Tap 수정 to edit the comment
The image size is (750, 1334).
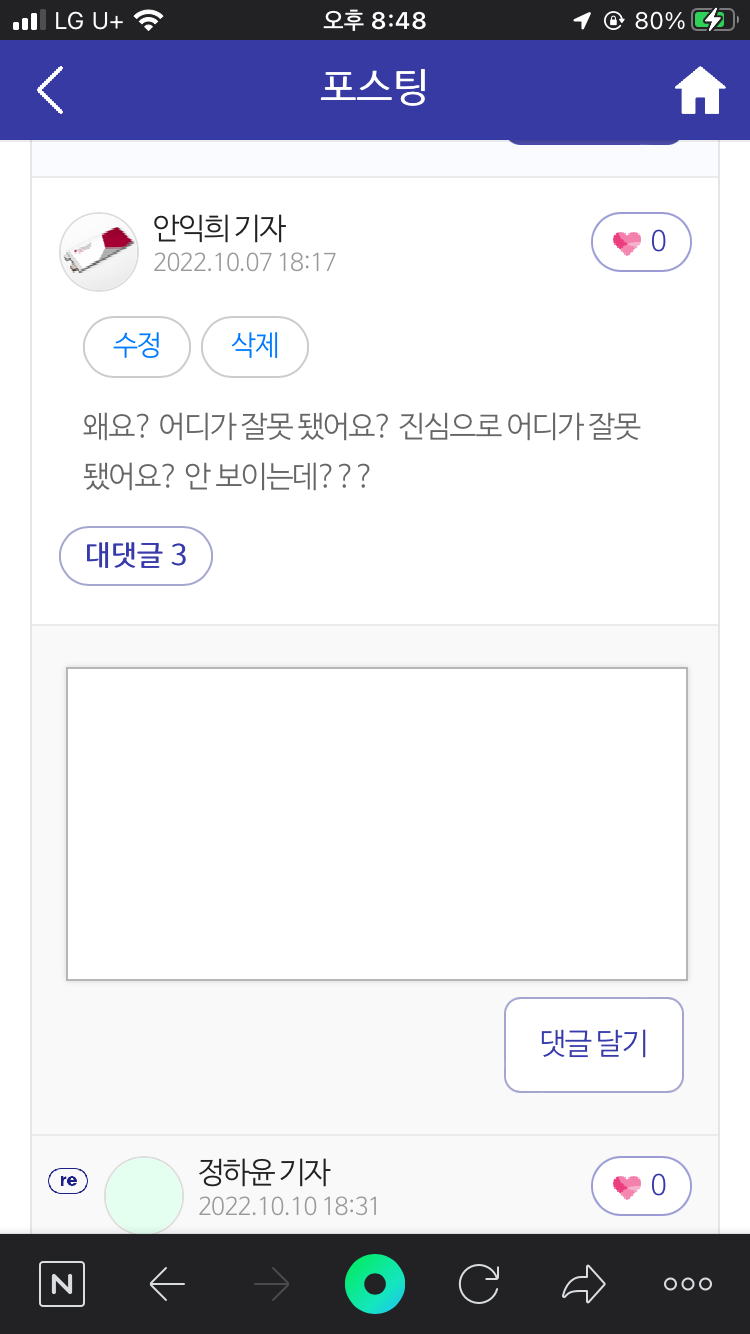137,347
